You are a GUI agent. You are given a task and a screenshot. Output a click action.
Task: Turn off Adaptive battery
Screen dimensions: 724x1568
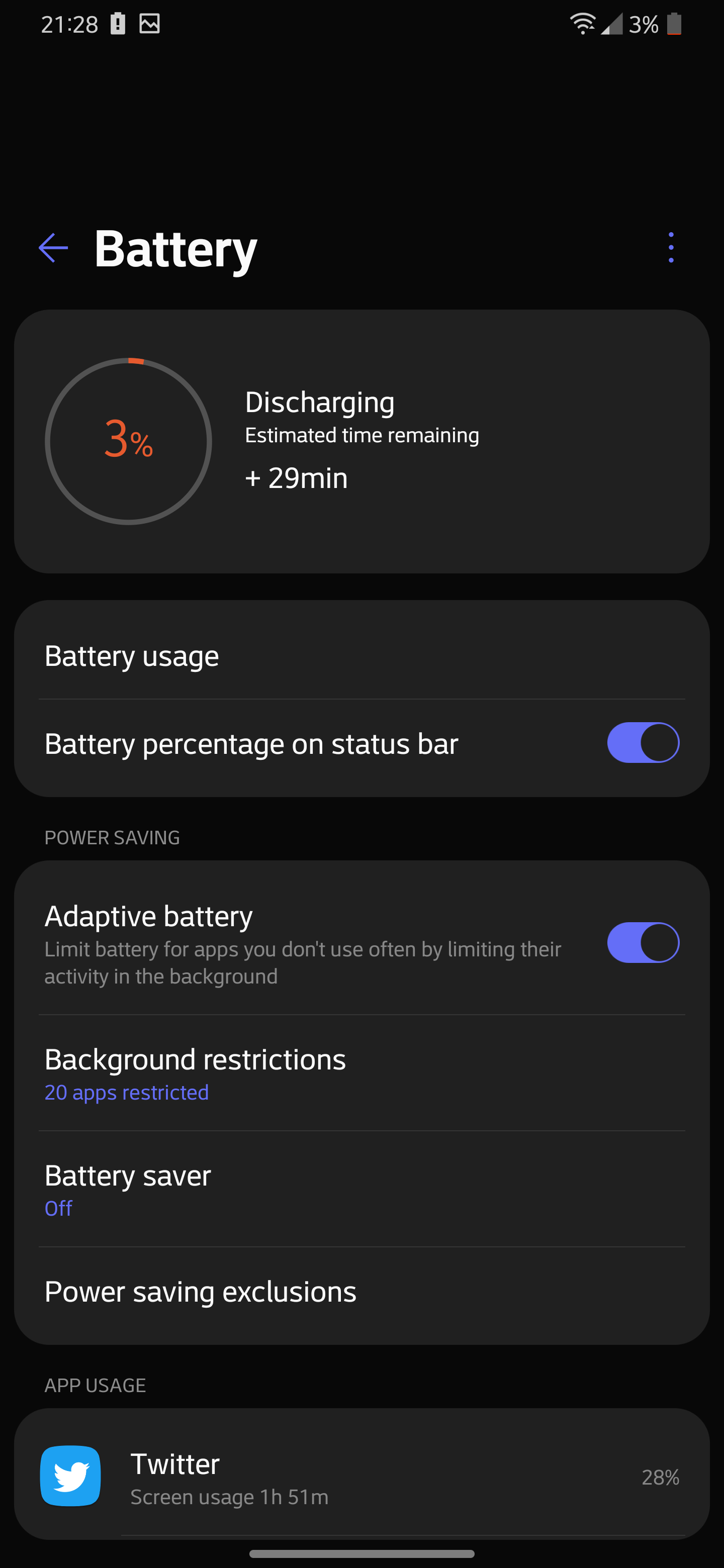pyautogui.click(x=643, y=942)
